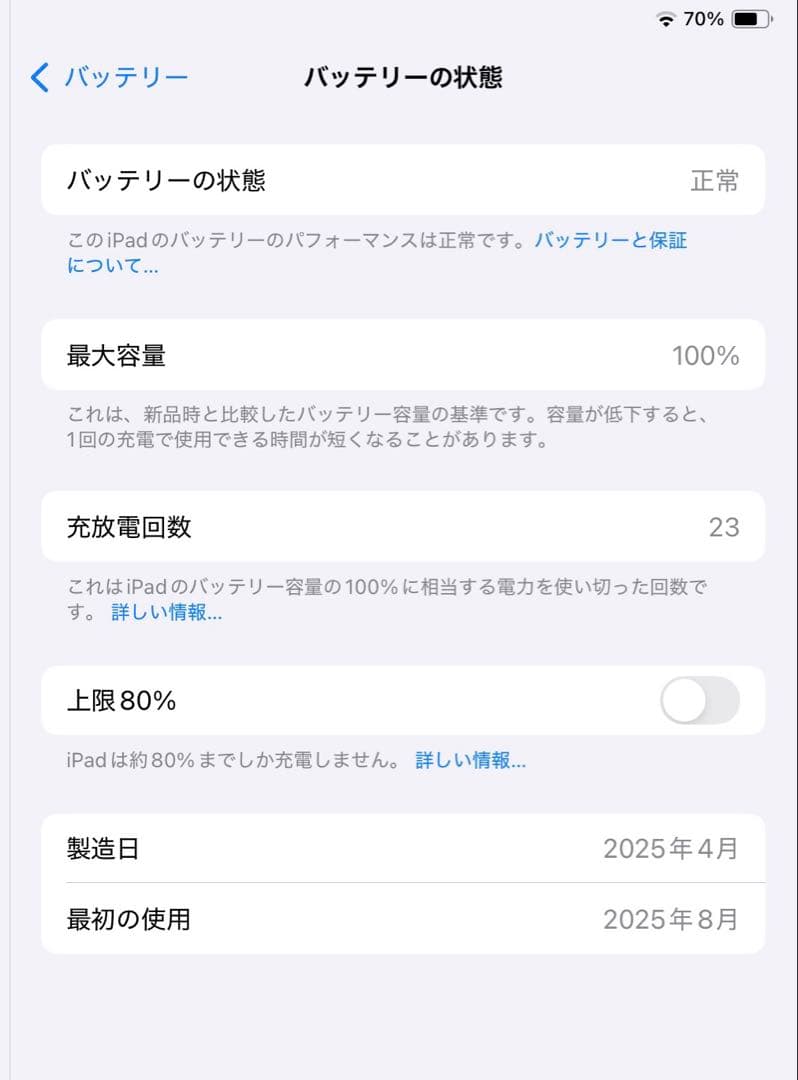Viewport: 798px width, 1080px height.
Task: Click the 2025年4月 manufacture date value
Action: coord(673,848)
